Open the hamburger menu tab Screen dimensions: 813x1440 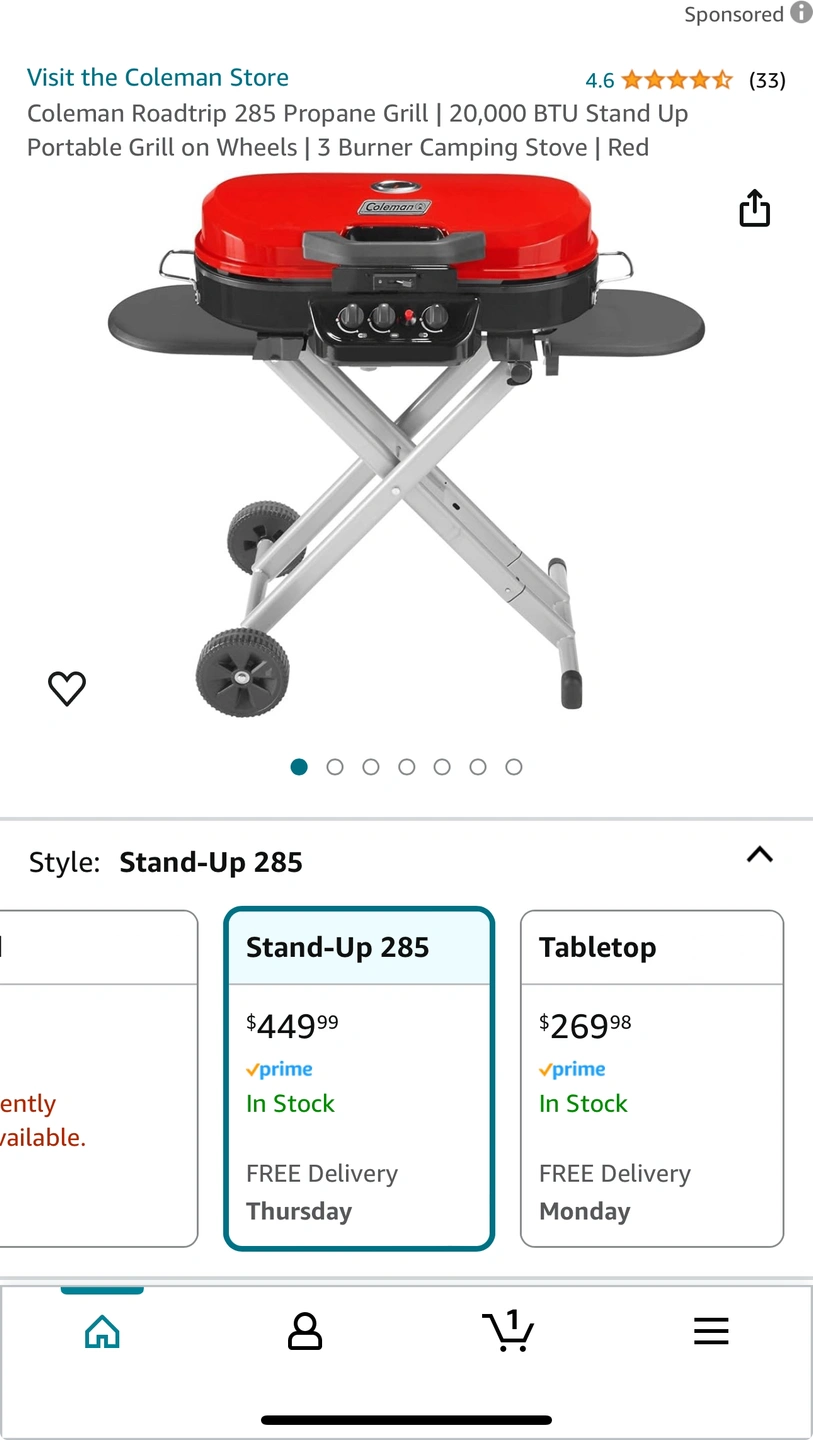[x=711, y=1332]
